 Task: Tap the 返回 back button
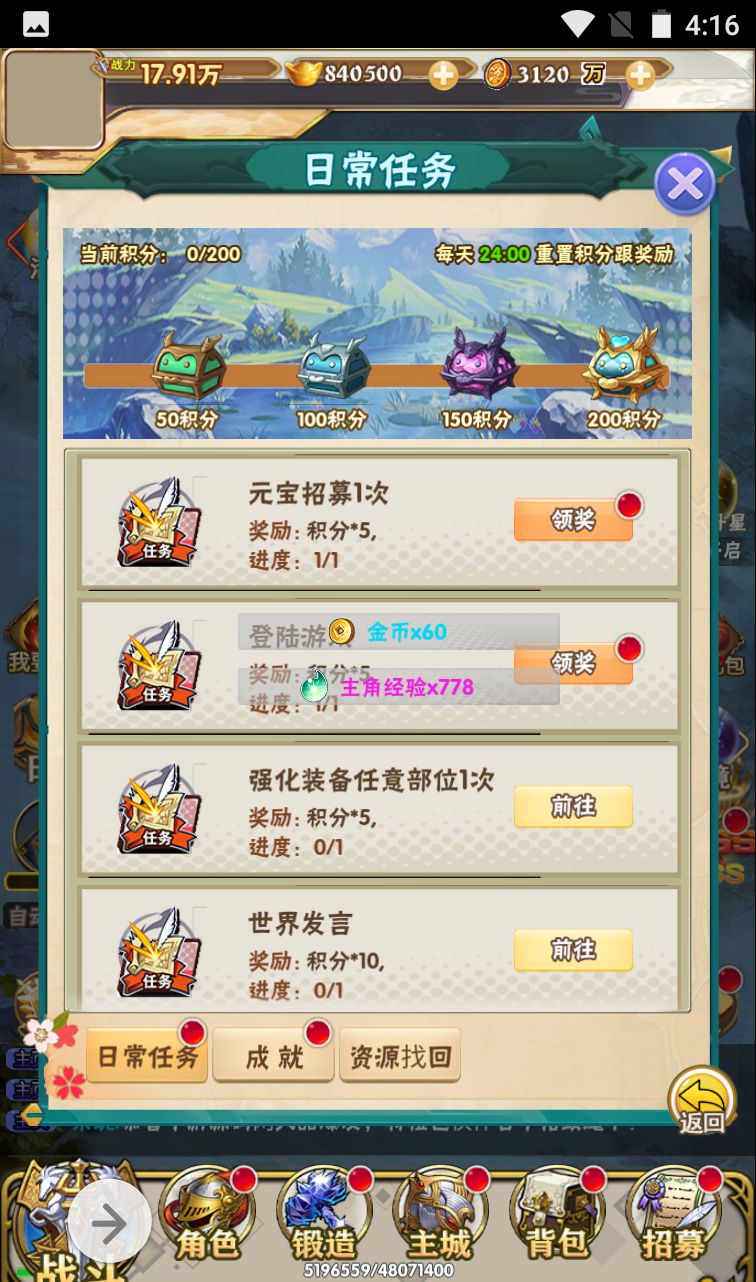click(x=702, y=1100)
